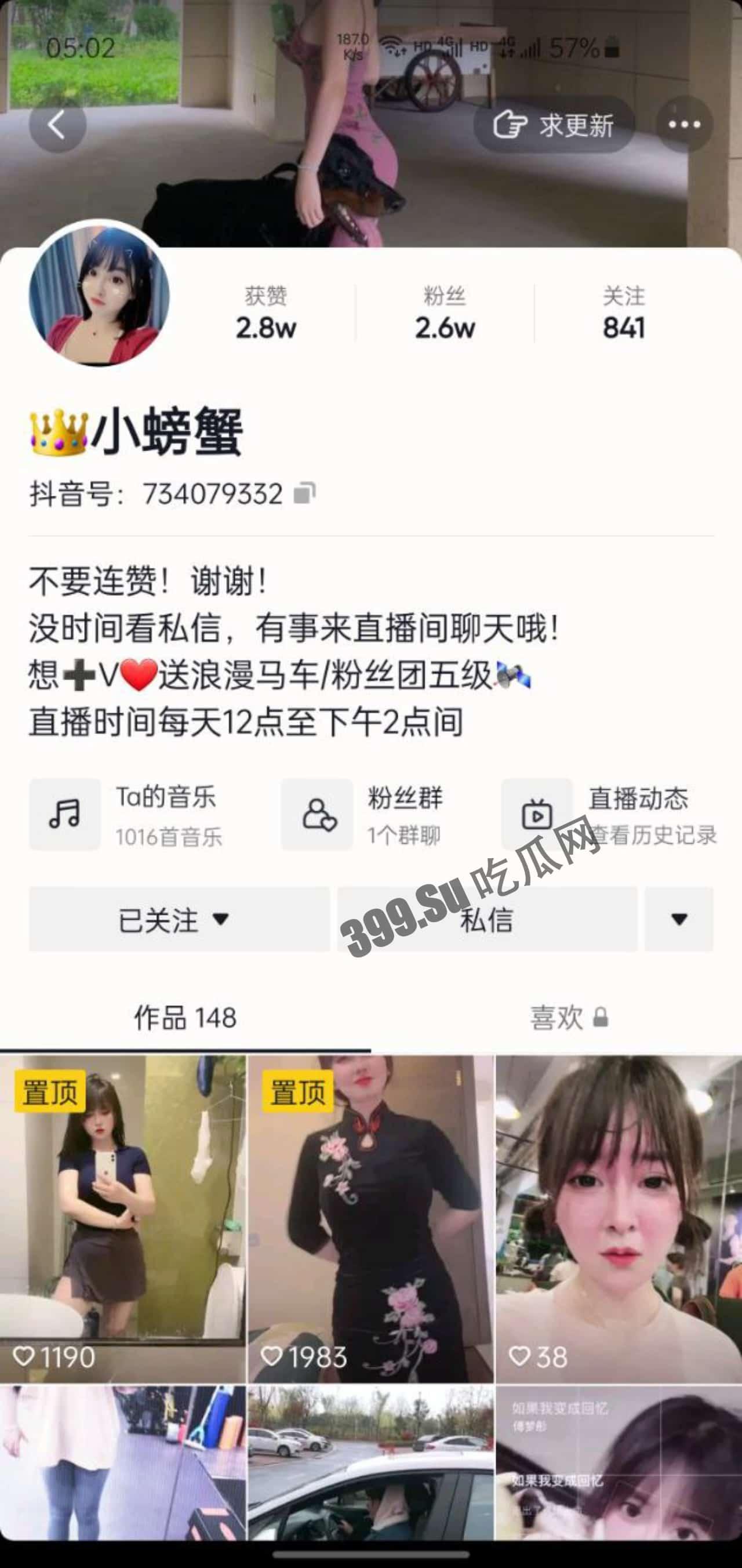
Task: Go back using the top-left arrow
Action: click(x=57, y=125)
